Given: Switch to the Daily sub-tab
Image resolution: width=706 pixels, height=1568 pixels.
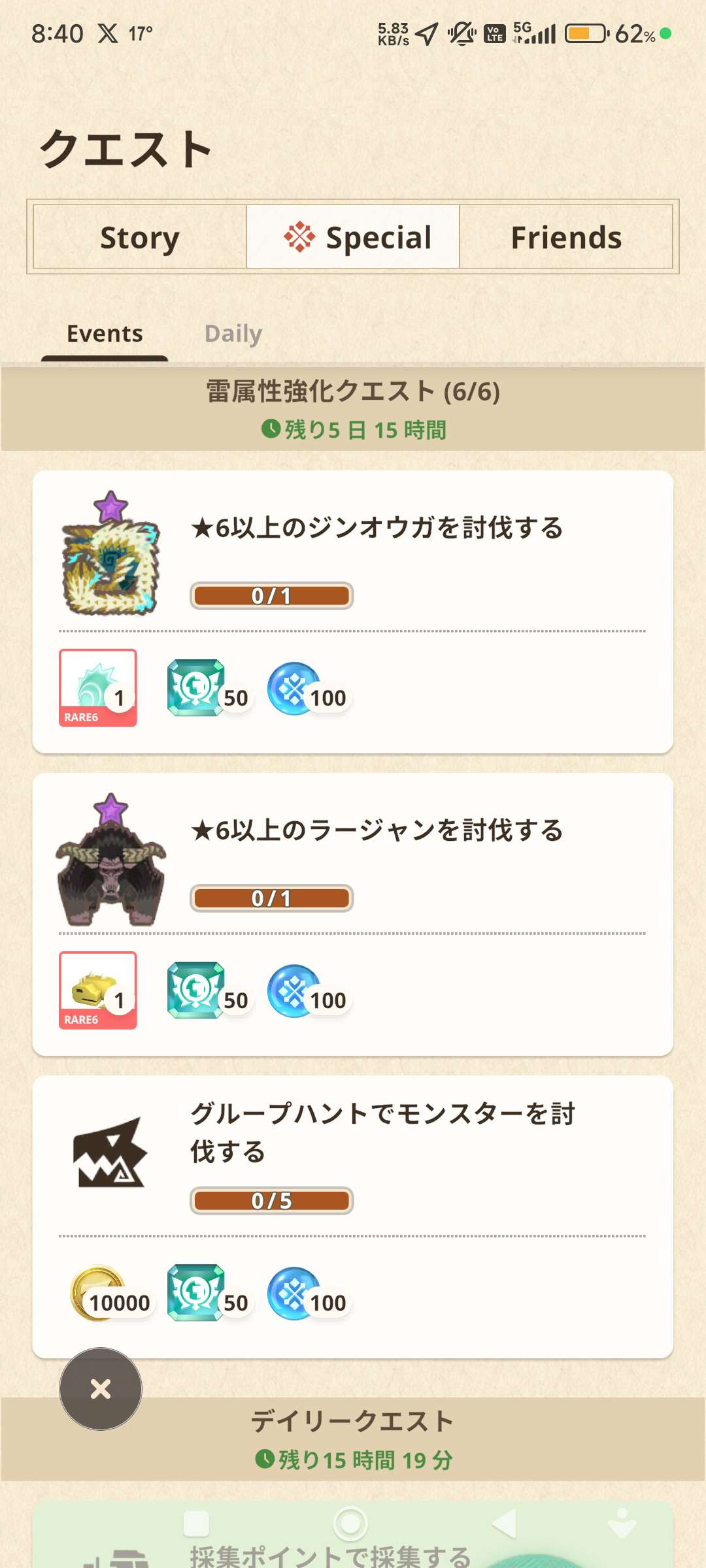Looking at the screenshot, I should [x=233, y=334].
